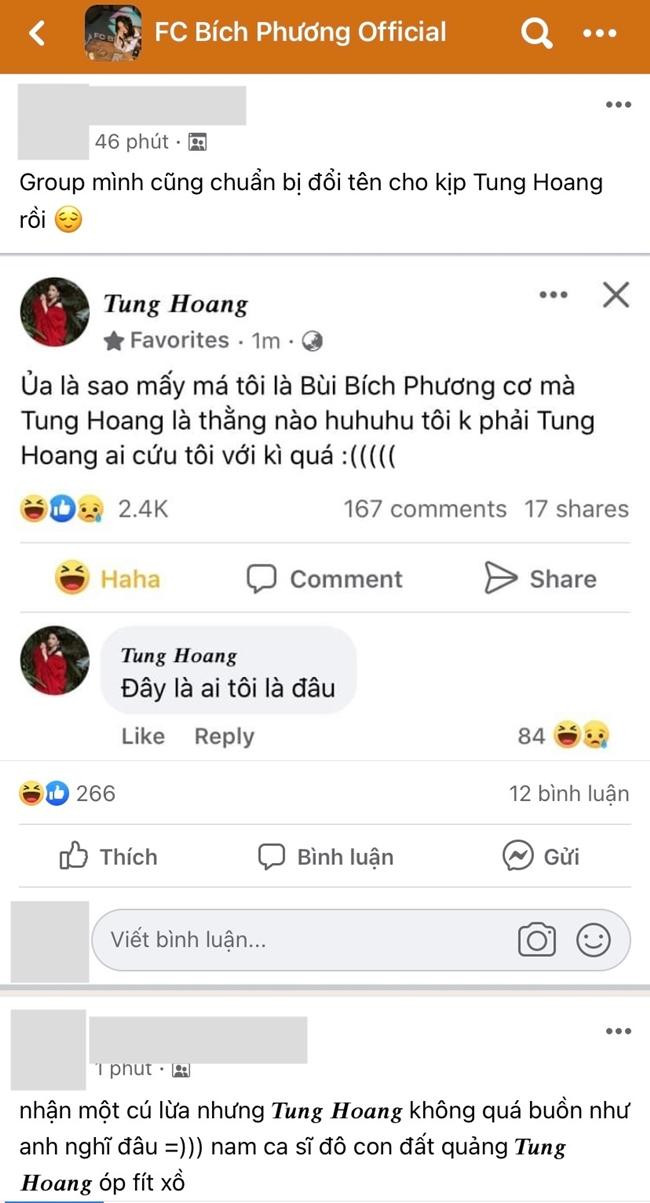Tap Bình luận to comment on the post

[x=325, y=857]
